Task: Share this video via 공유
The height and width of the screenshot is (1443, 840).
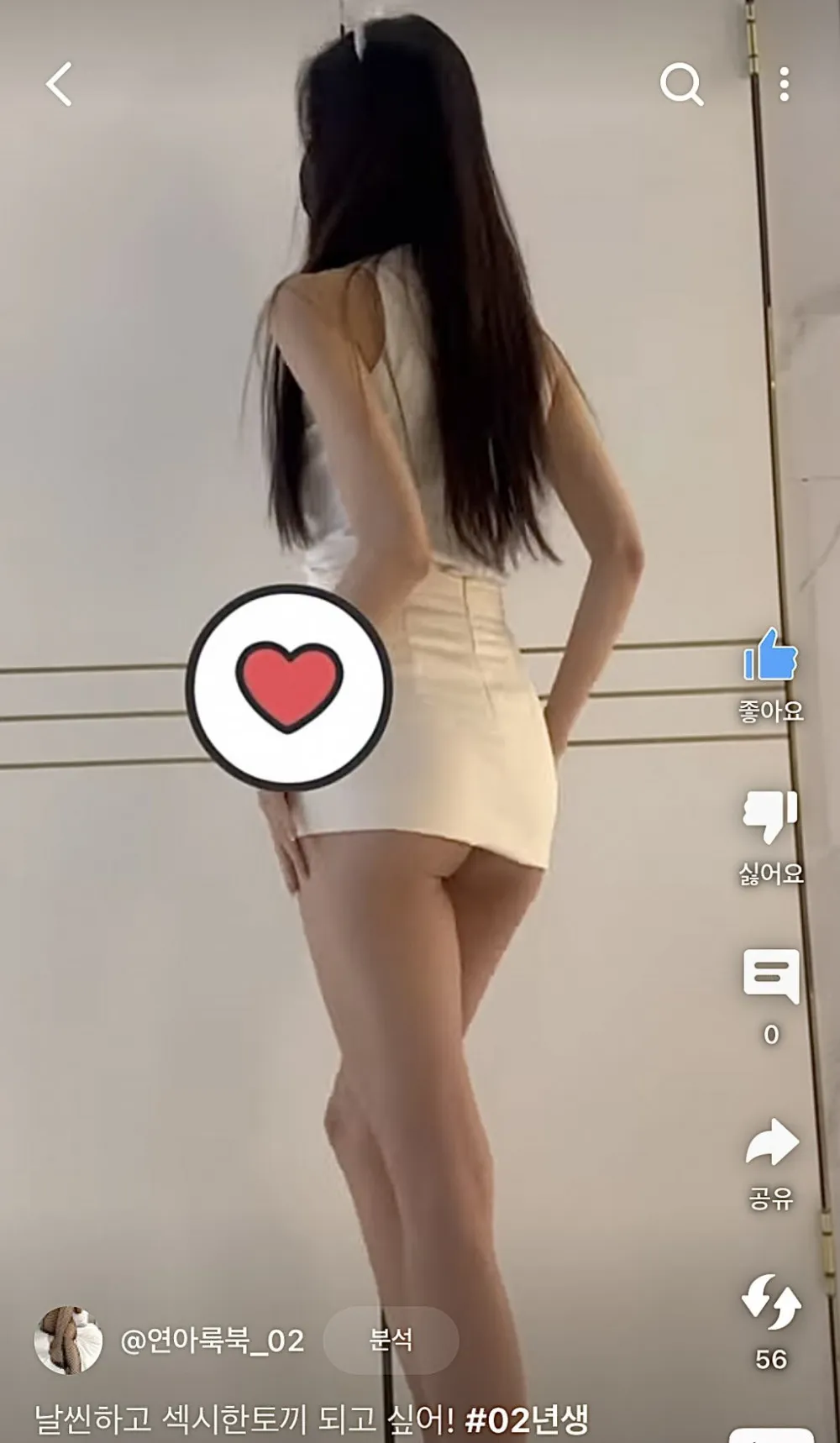Action: tap(770, 1143)
